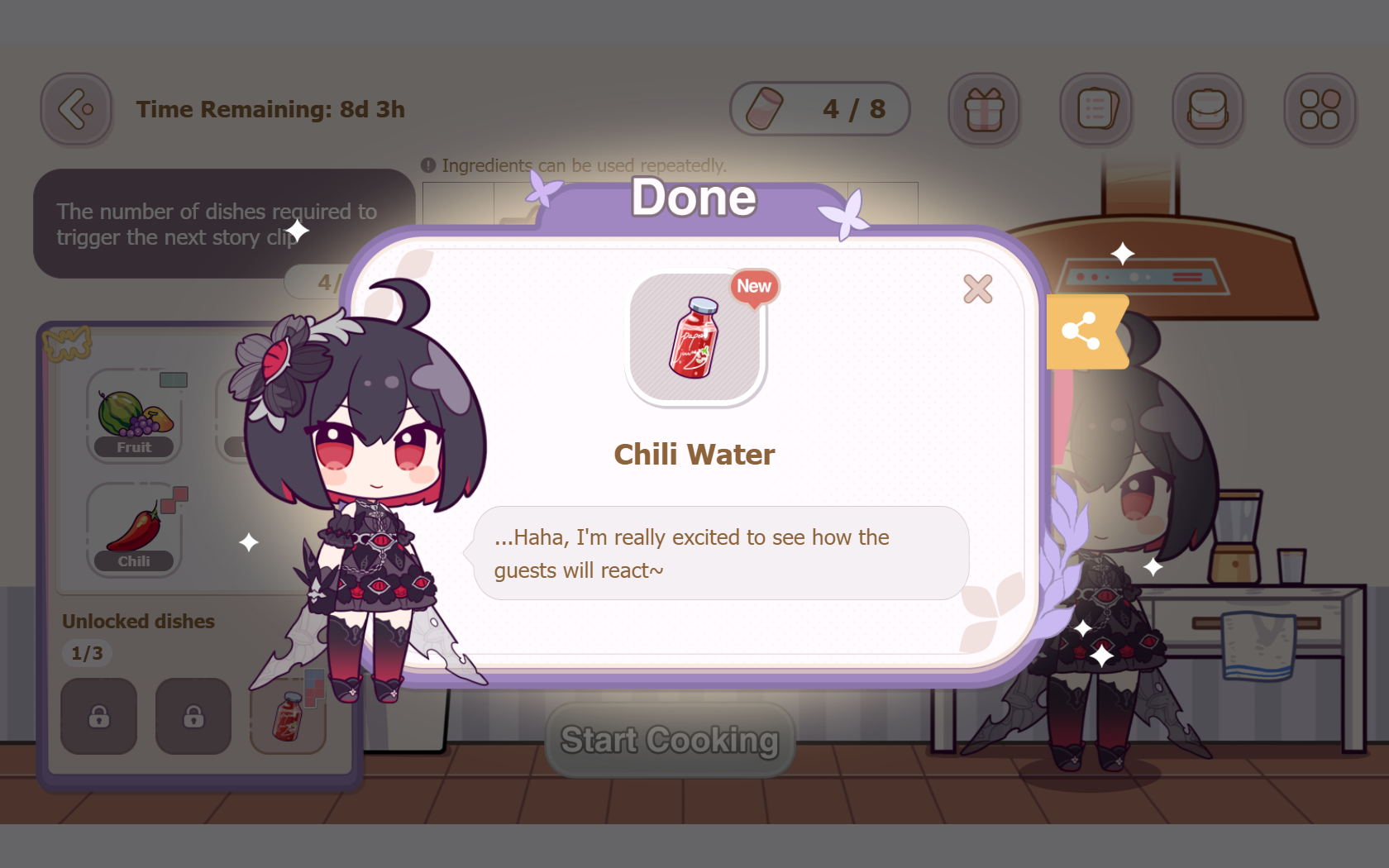This screenshot has height=868, width=1389.
Task: Select the Chili ingredient
Action: pyautogui.click(x=134, y=530)
